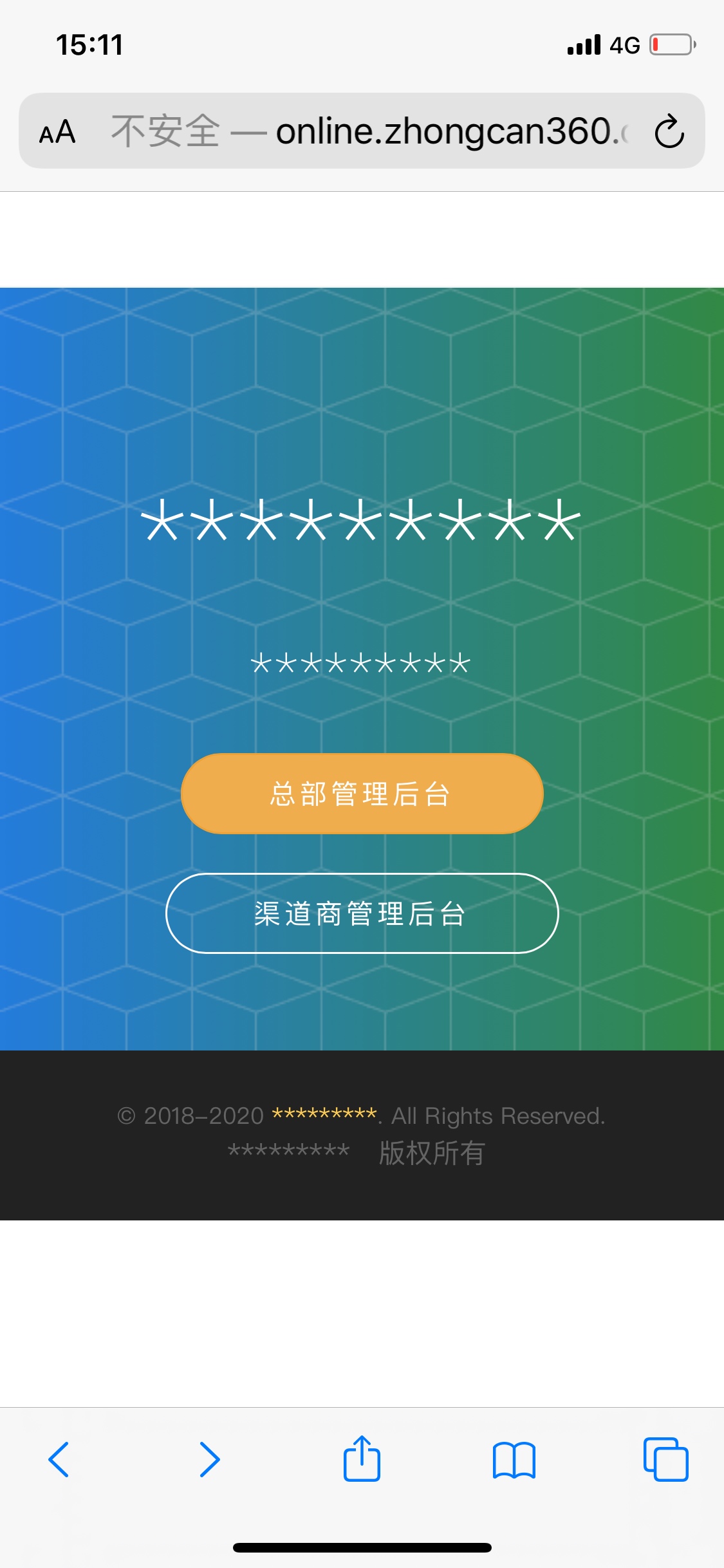Open the 总部管理后台 button
This screenshot has width=724, height=1568.
(362, 794)
